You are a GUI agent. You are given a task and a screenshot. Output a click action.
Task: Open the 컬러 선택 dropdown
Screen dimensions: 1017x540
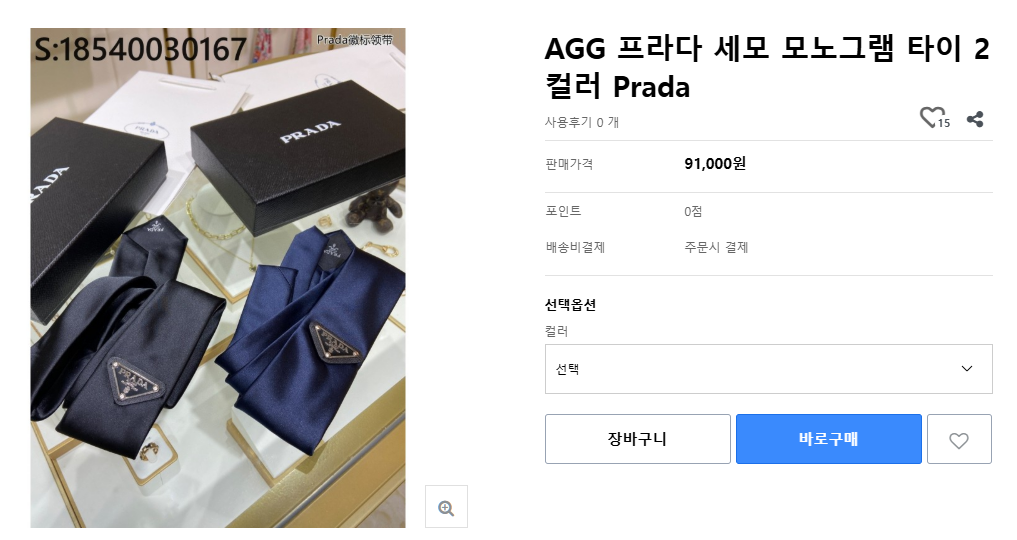pos(768,369)
